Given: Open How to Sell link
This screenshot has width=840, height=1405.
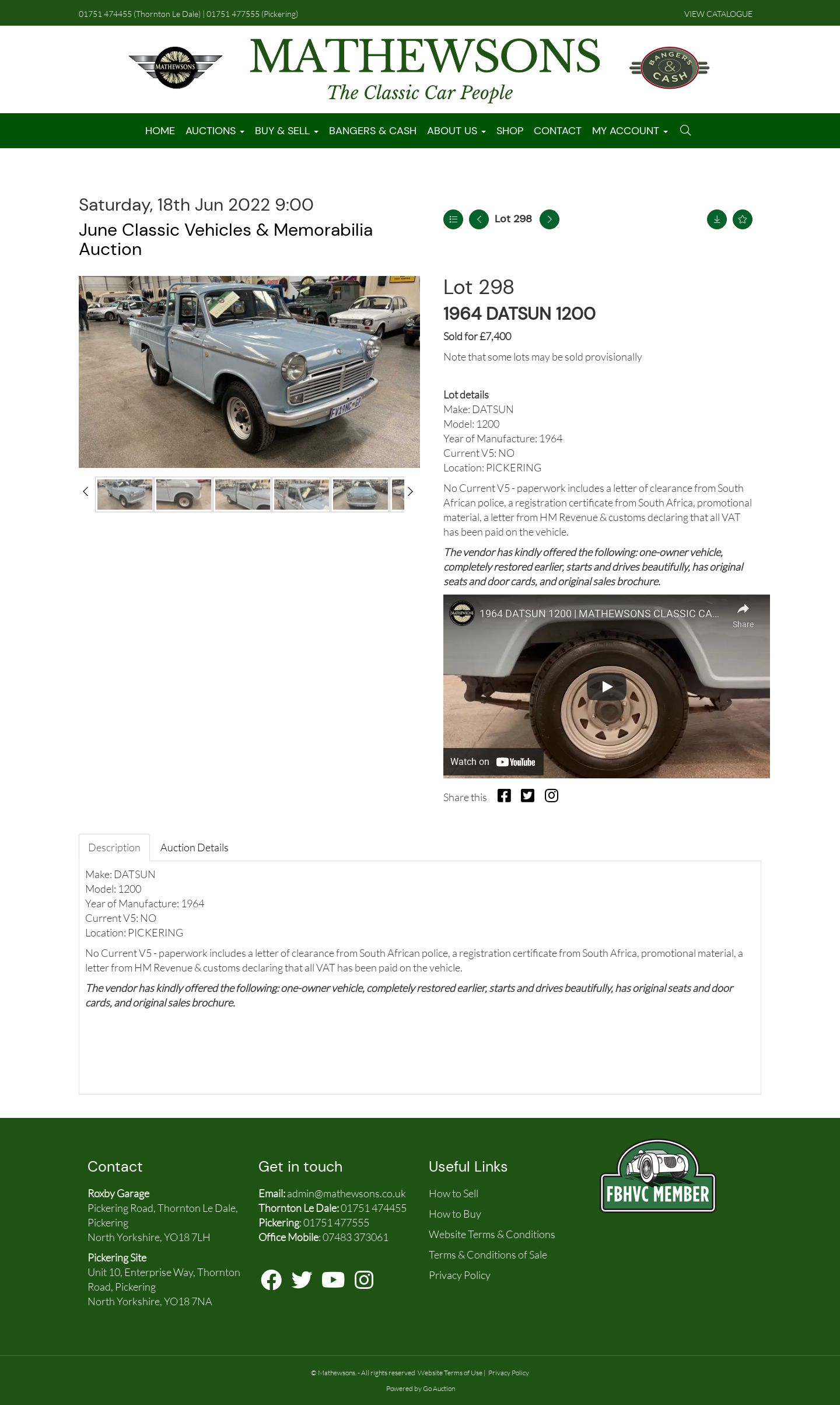Looking at the screenshot, I should pyautogui.click(x=453, y=1194).
